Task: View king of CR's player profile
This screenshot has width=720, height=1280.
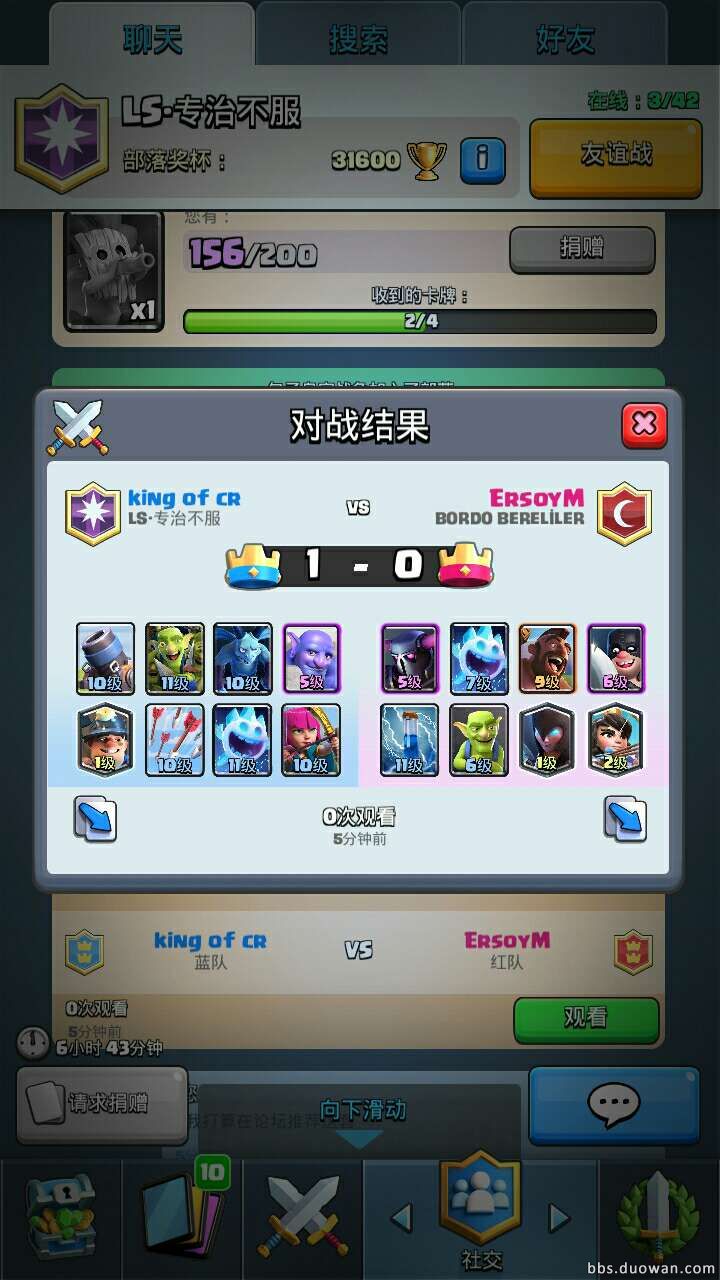Action: [184, 498]
